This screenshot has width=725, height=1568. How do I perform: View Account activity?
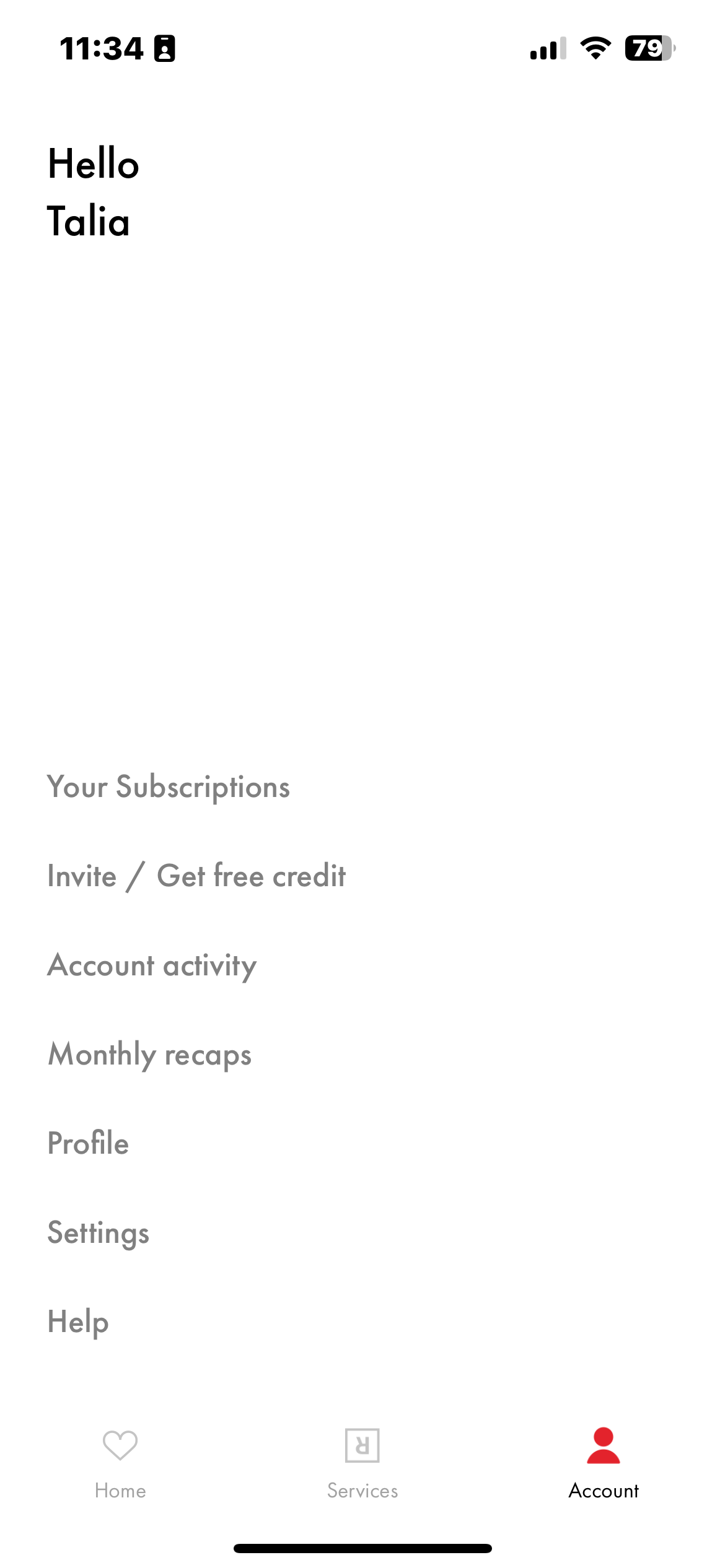pyautogui.click(x=152, y=965)
